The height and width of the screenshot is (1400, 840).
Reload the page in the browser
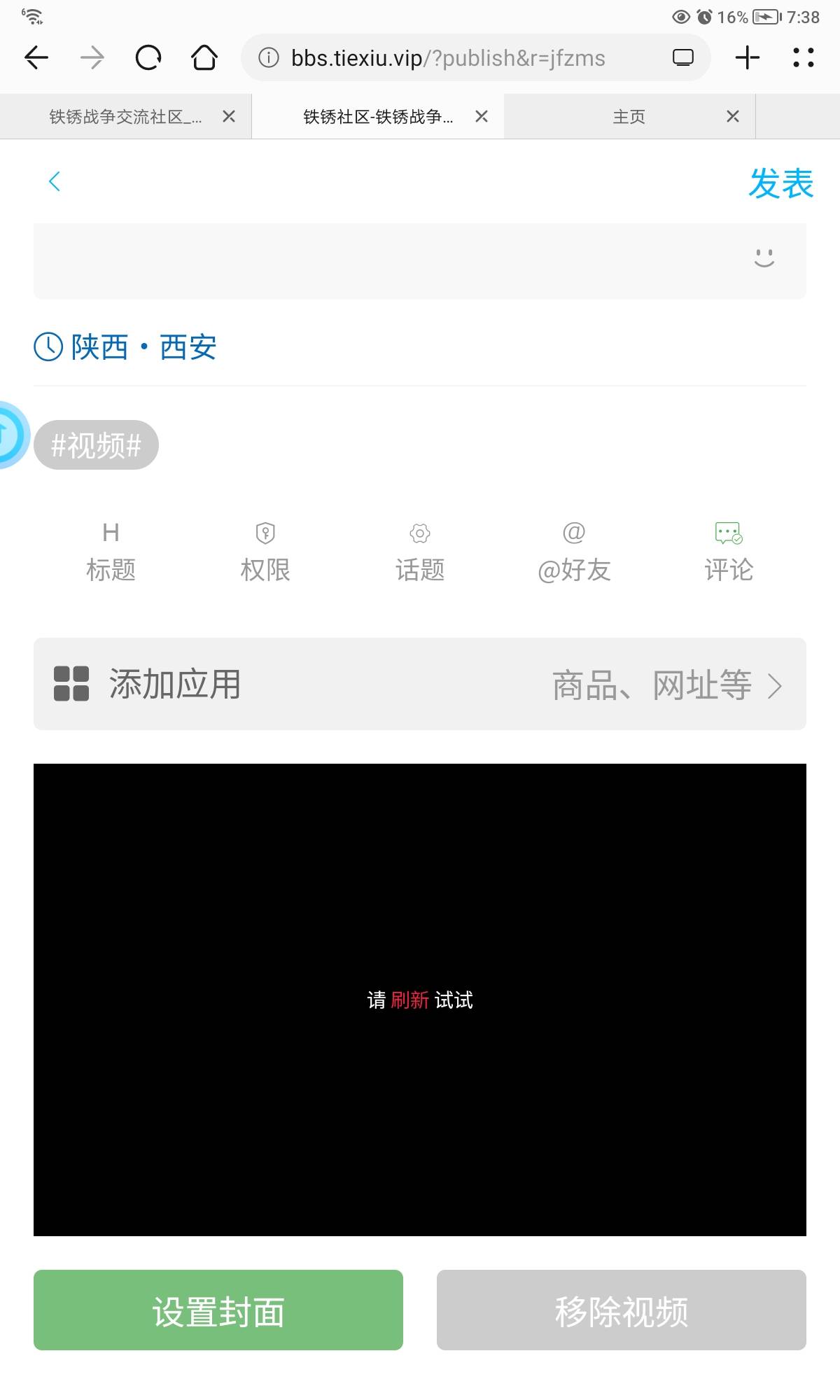tap(148, 57)
